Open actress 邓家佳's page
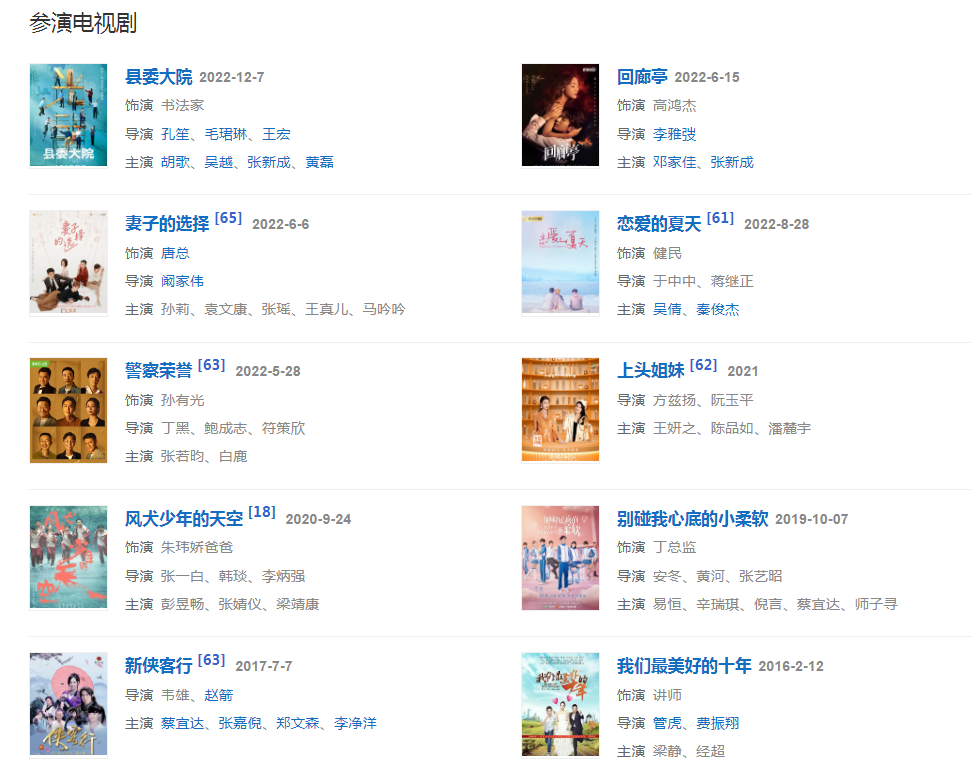 tap(674, 162)
